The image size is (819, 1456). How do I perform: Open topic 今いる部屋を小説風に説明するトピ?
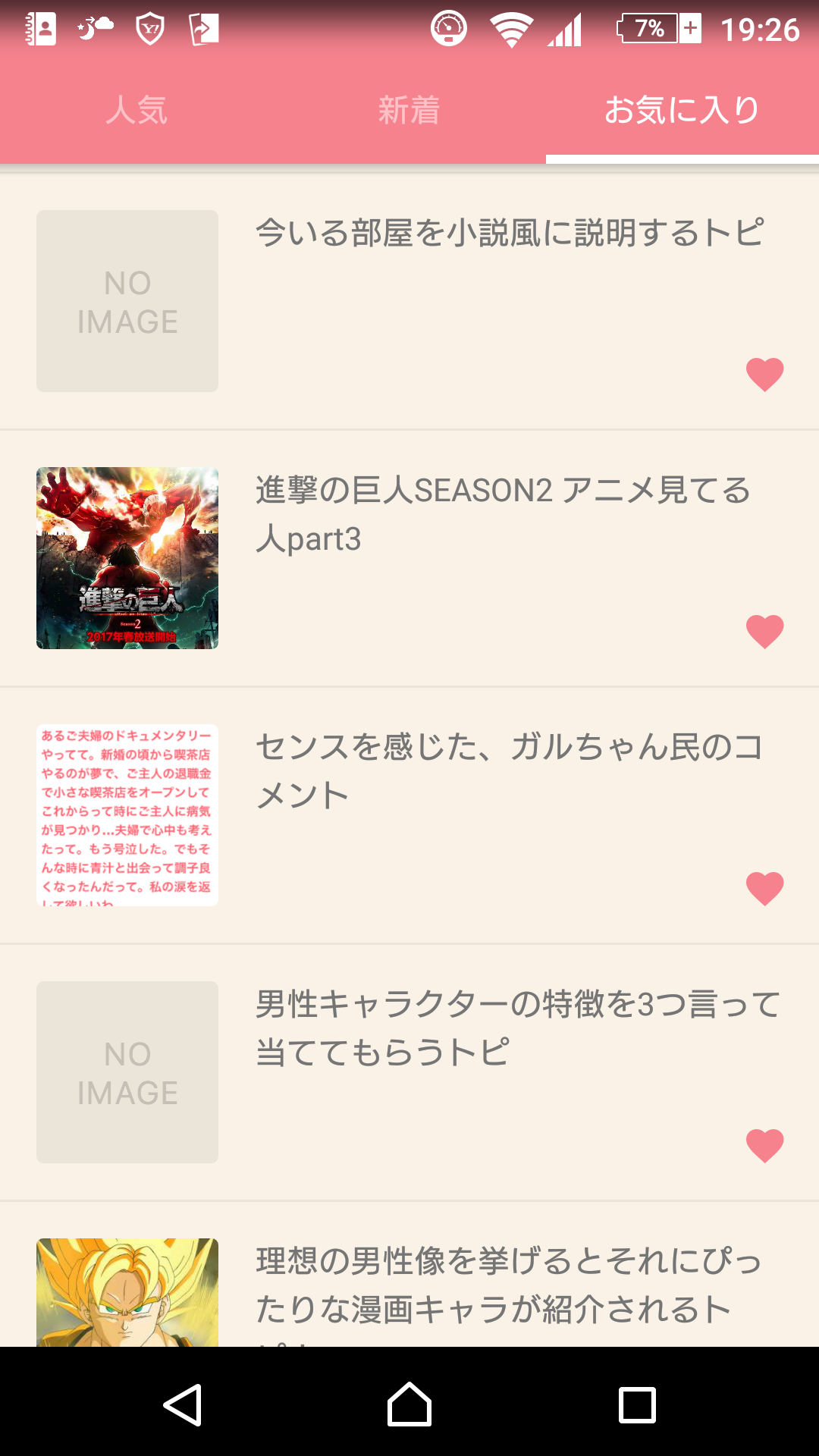pyautogui.click(x=409, y=301)
